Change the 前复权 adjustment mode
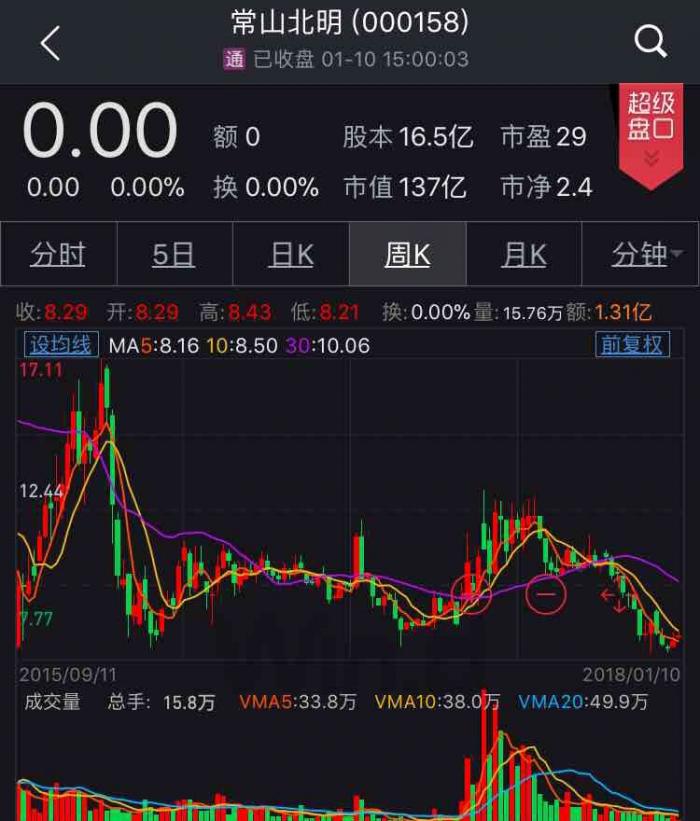The image size is (700, 821). (632, 346)
